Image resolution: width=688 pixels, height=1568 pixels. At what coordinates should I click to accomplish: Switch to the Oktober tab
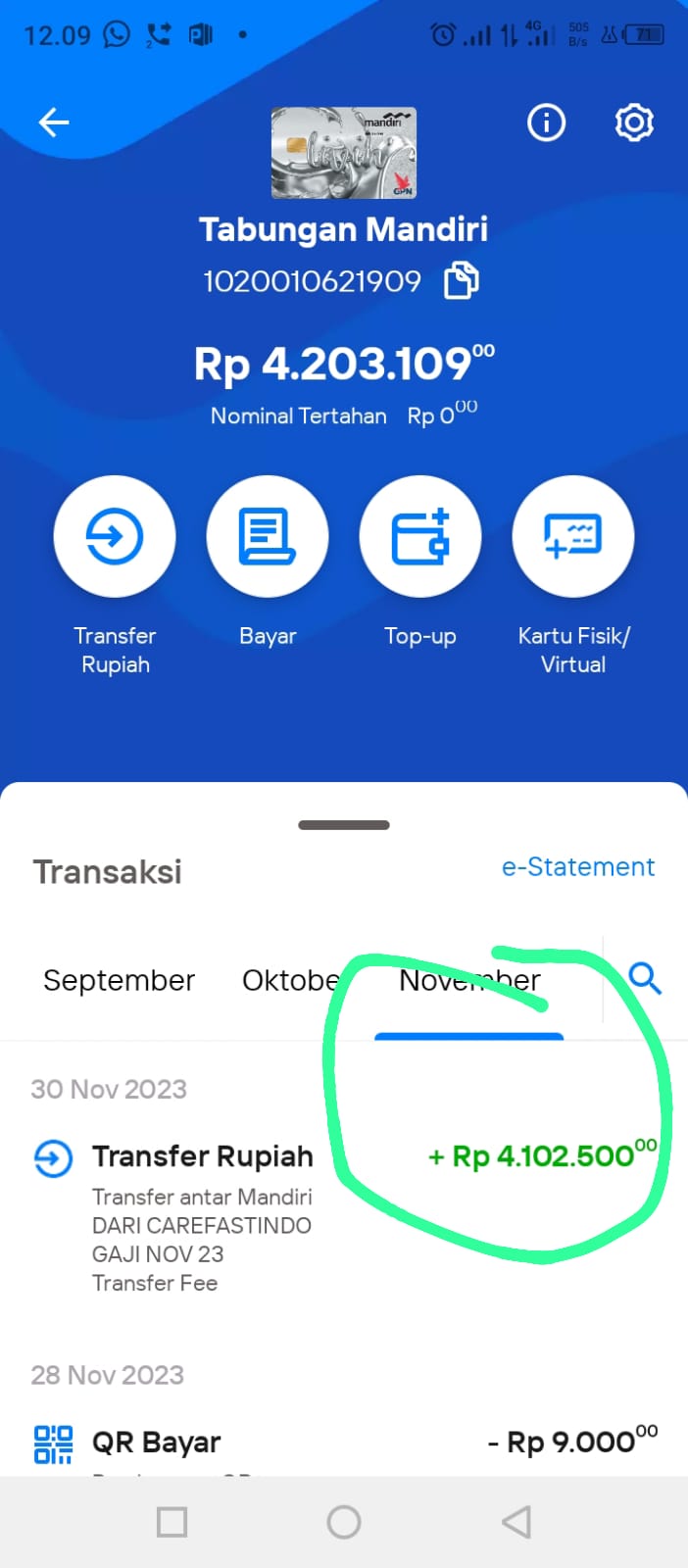pos(291,980)
